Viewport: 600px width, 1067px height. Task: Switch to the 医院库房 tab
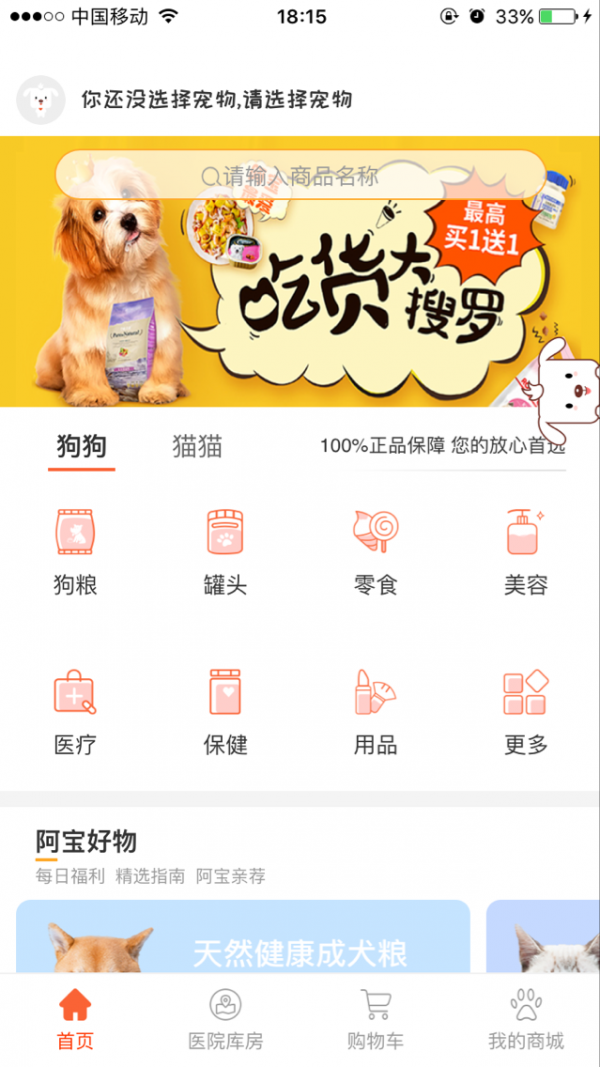pyautogui.click(x=225, y=1019)
